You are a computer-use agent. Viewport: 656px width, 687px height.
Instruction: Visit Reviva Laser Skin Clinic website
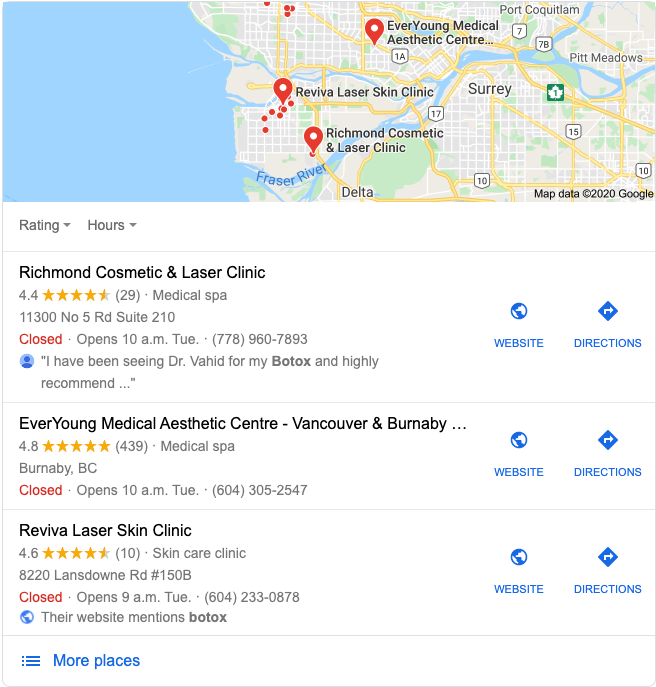point(518,569)
